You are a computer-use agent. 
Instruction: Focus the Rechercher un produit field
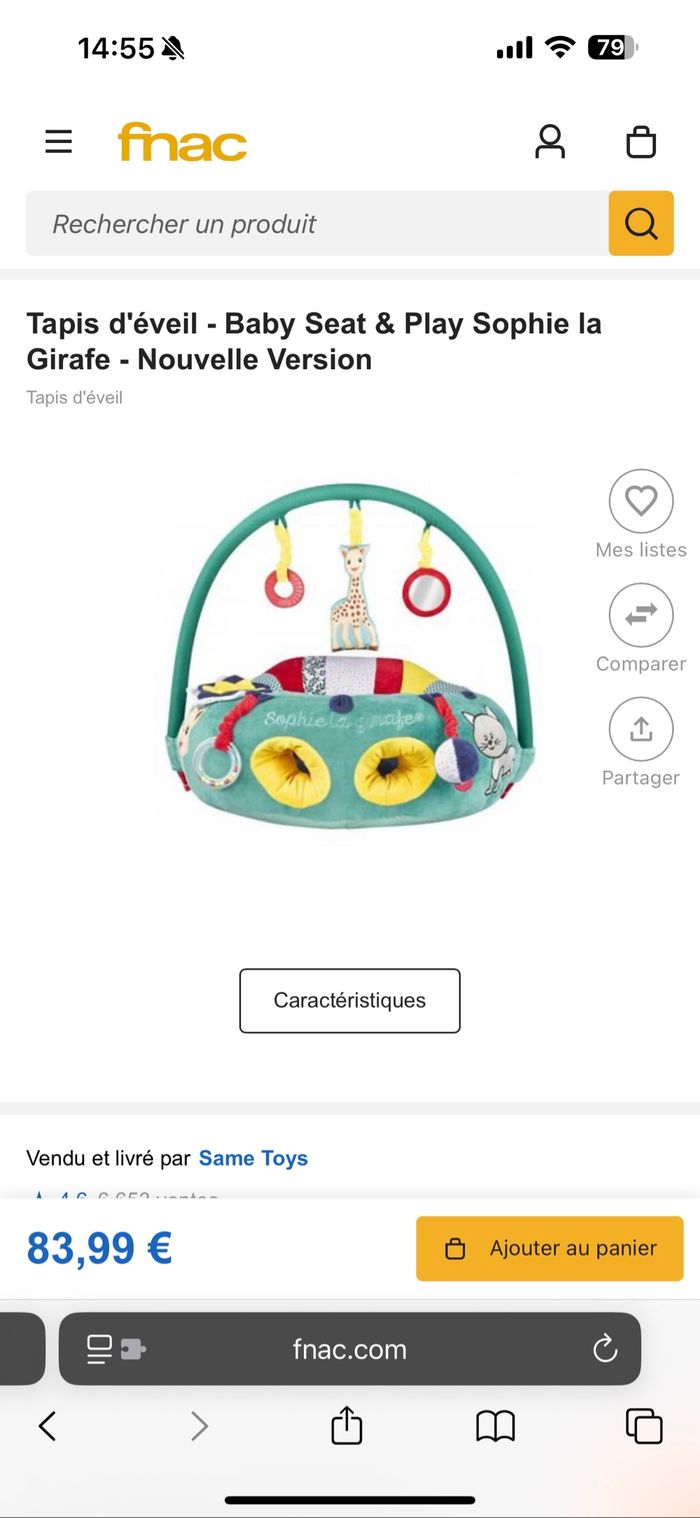(x=316, y=224)
